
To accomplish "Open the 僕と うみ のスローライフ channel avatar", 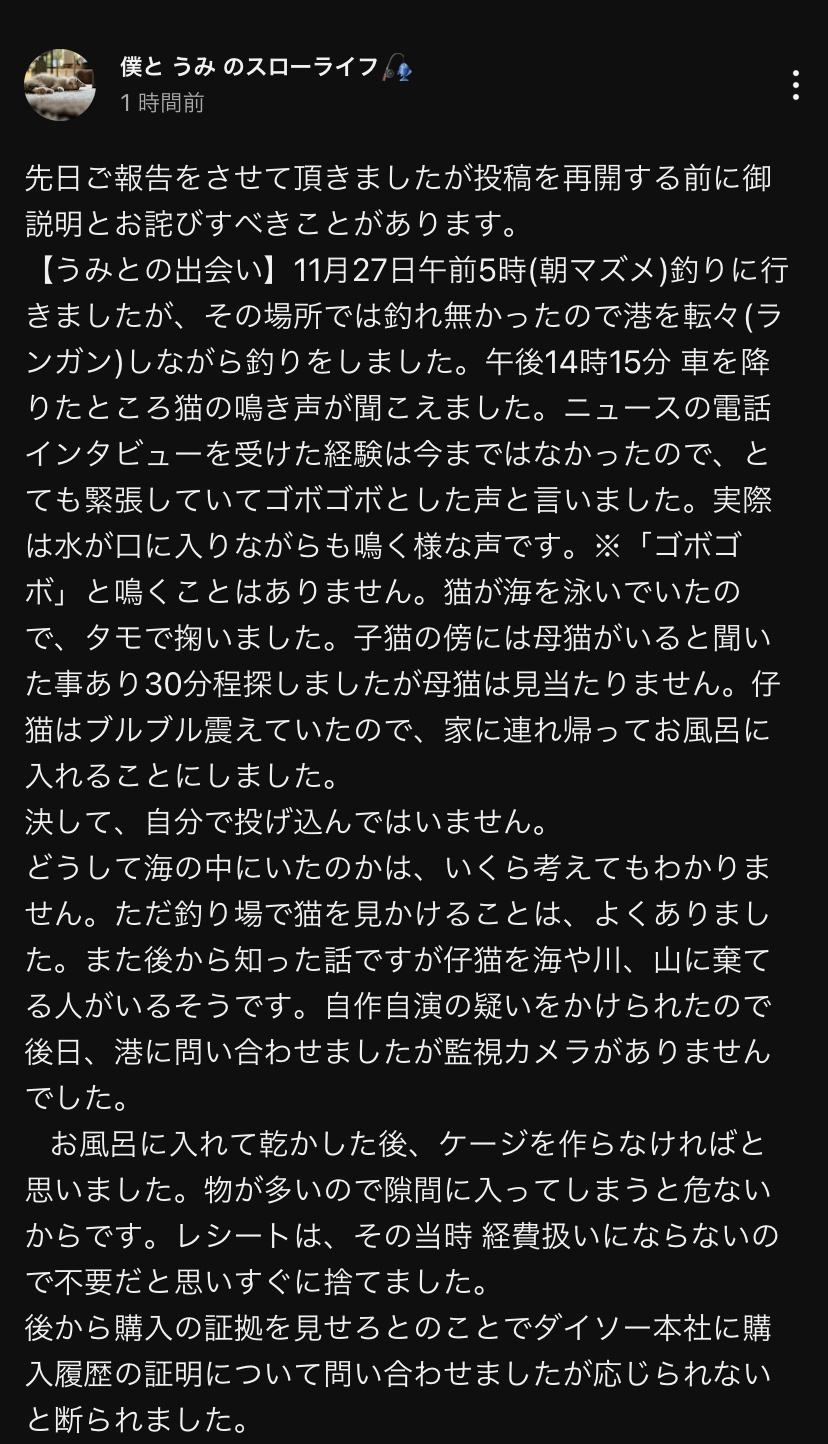I will coord(60,85).
